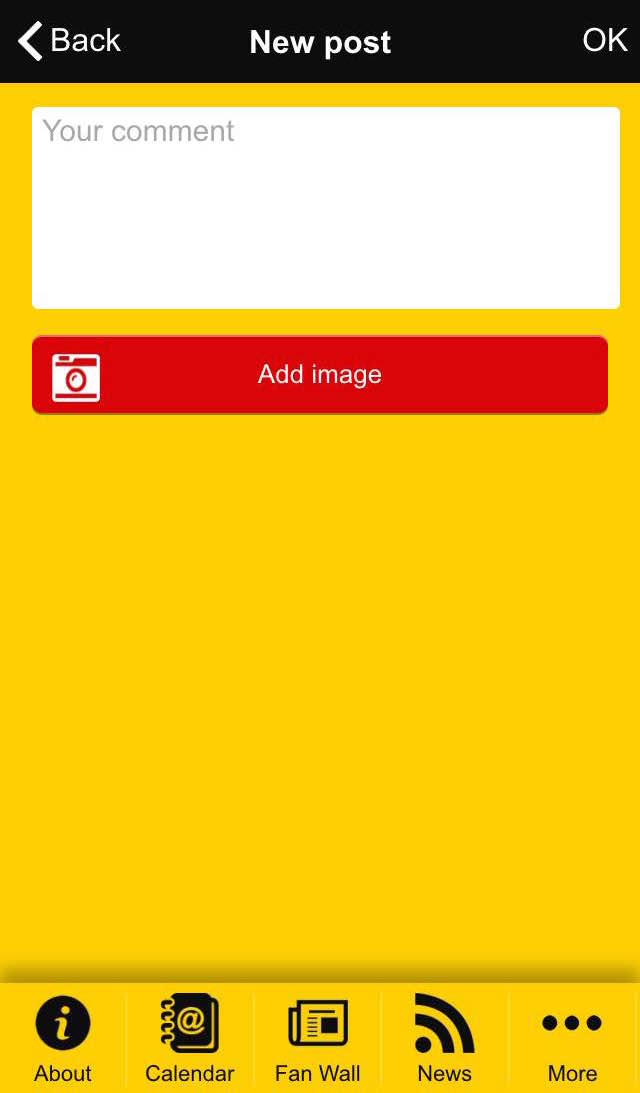Confirm the post with OK
Screen dimensions: 640x1093
pyautogui.click(x=604, y=40)
